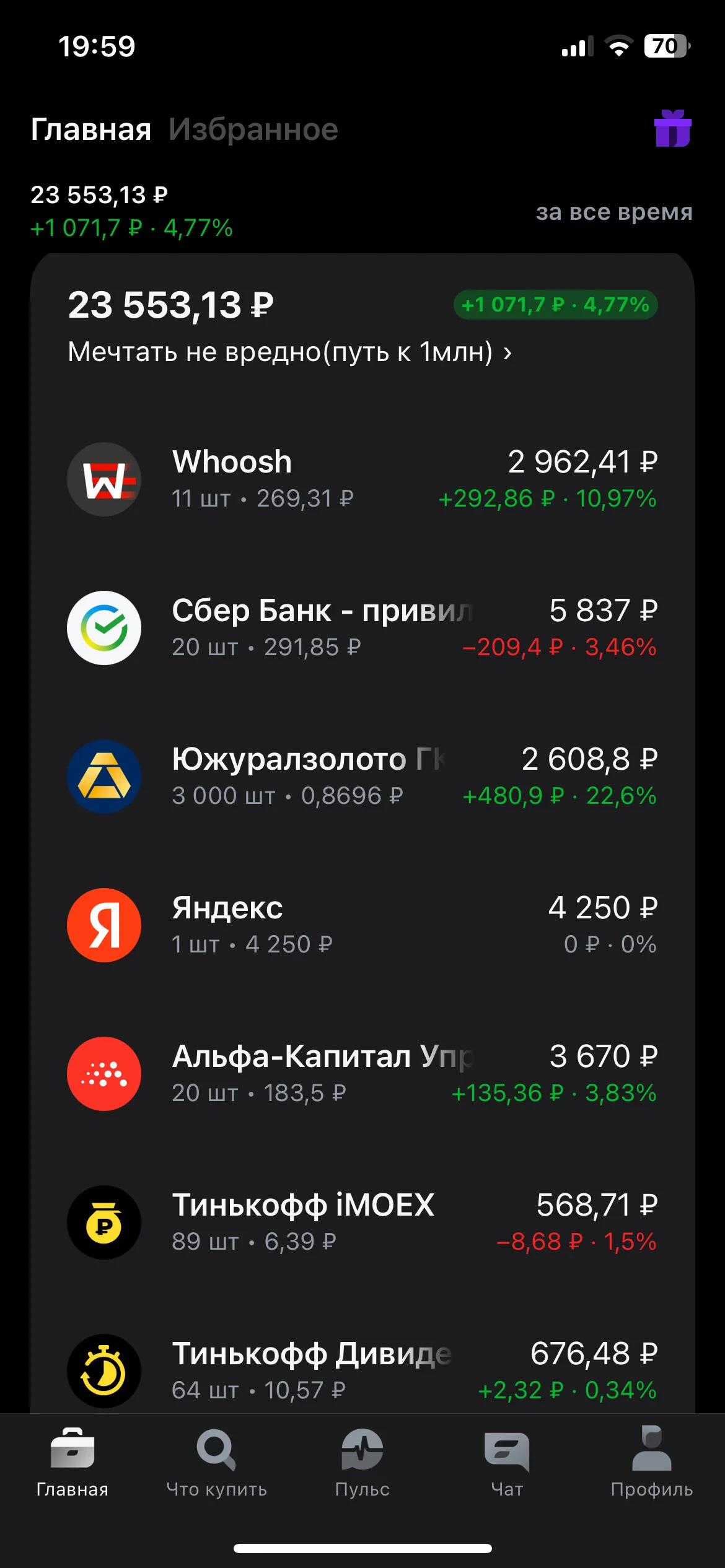Open the Сбер Банк привилегированные position
The width and height of the screenshot is (725, 1568).
click(362, 628)
